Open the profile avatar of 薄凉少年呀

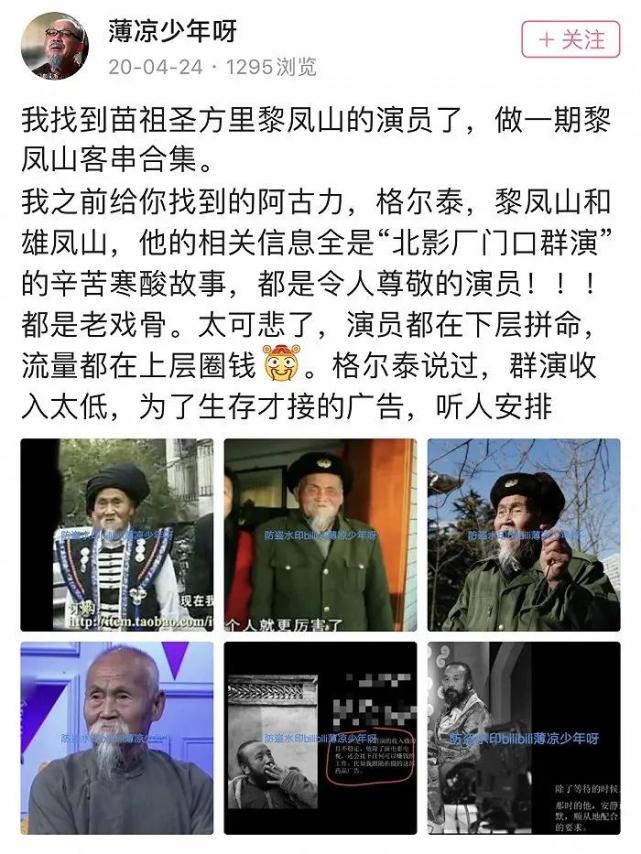tap(54, 46)
